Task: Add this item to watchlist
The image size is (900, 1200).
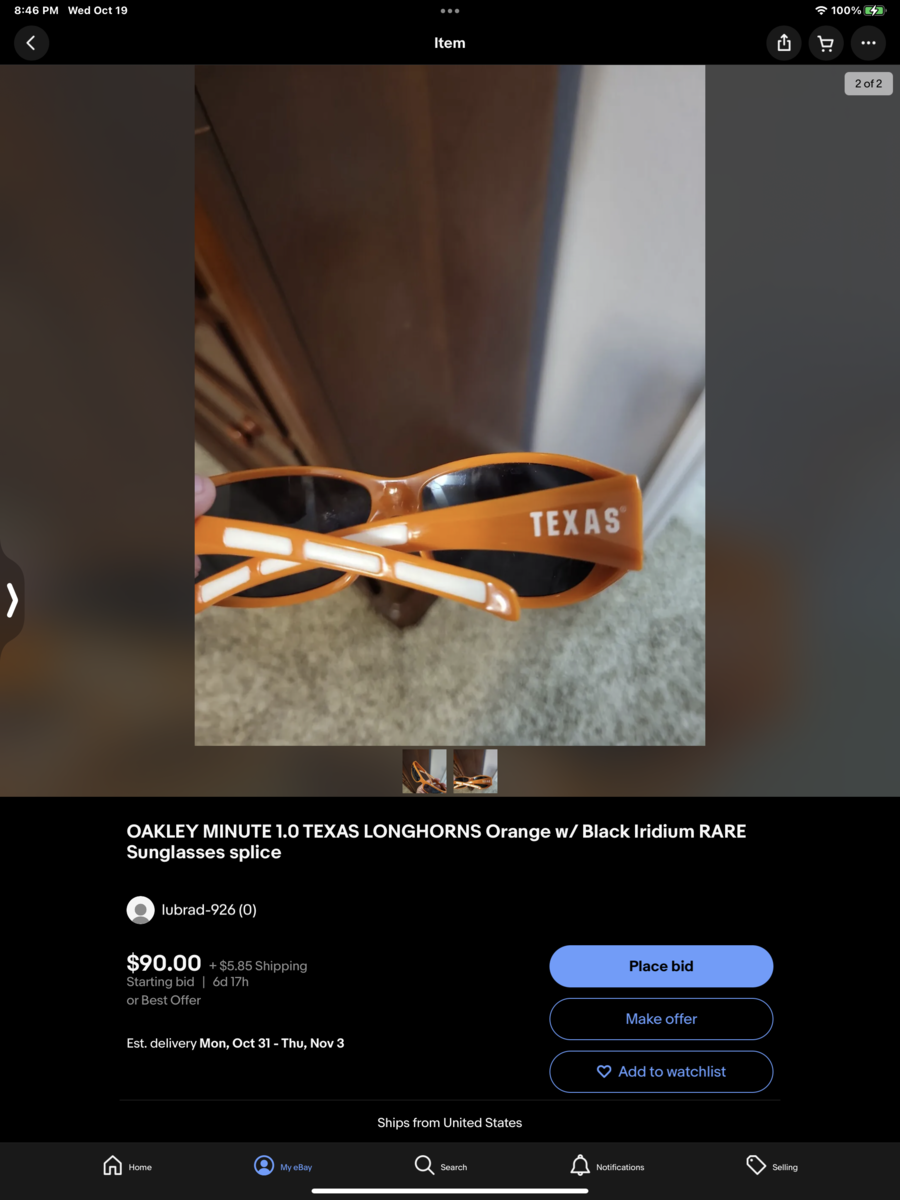Action: coord(661,1072)
